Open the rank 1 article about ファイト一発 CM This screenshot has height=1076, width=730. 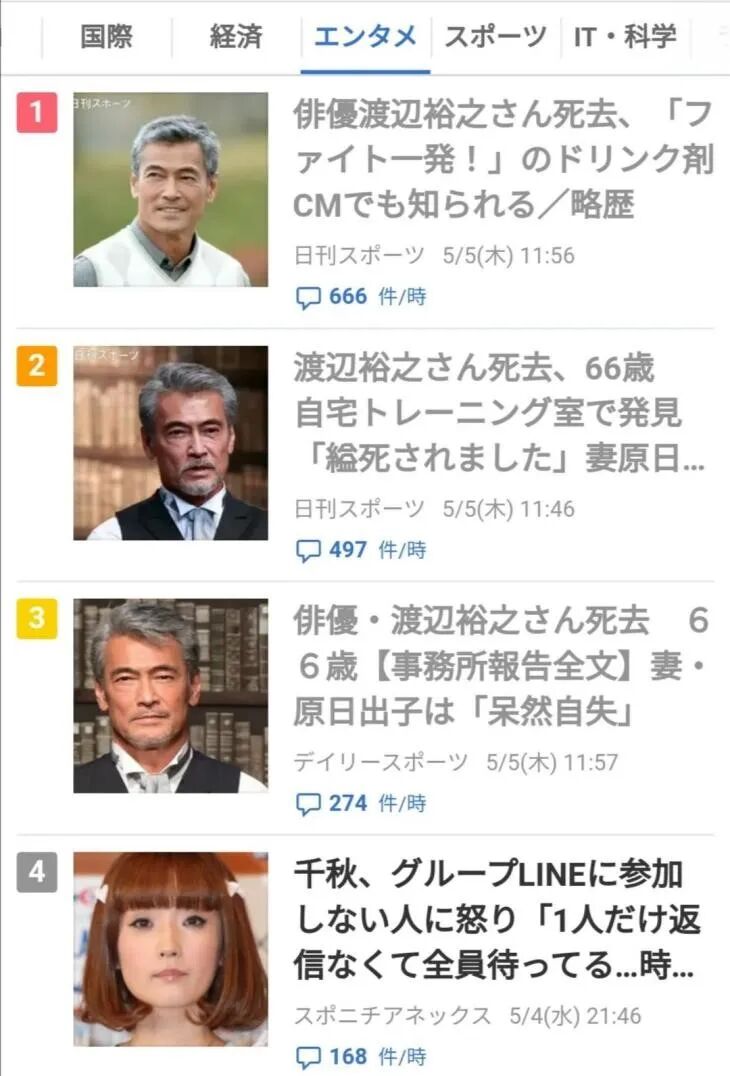[502, 159]
